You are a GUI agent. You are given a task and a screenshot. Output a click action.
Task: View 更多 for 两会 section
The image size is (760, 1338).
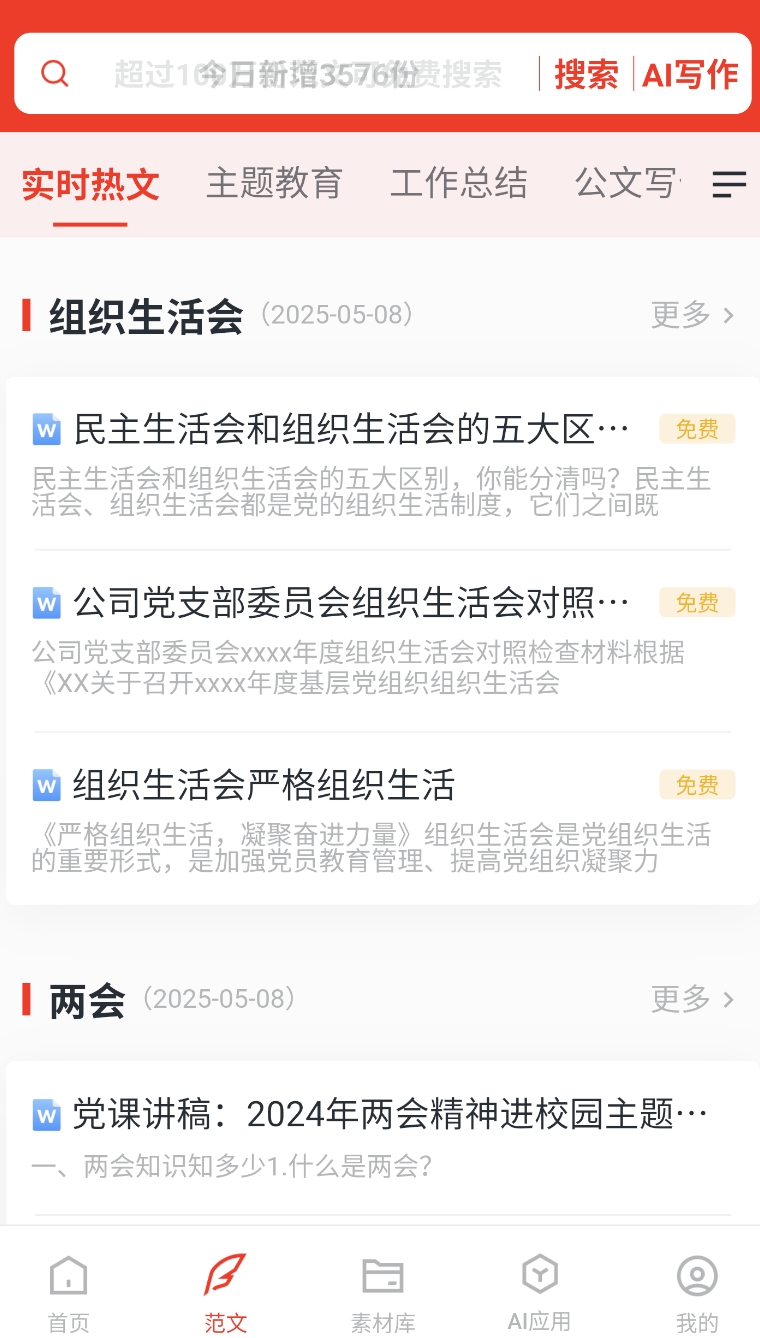(x=692, y=998)
